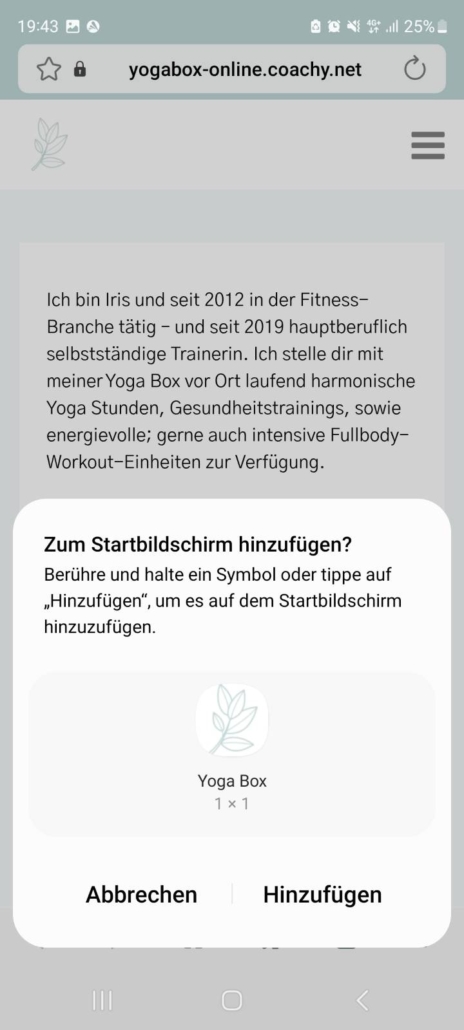This screenshot has height=1030, width=464.
Task: Open the hamburger menu
Action: (x=428, y=145)
